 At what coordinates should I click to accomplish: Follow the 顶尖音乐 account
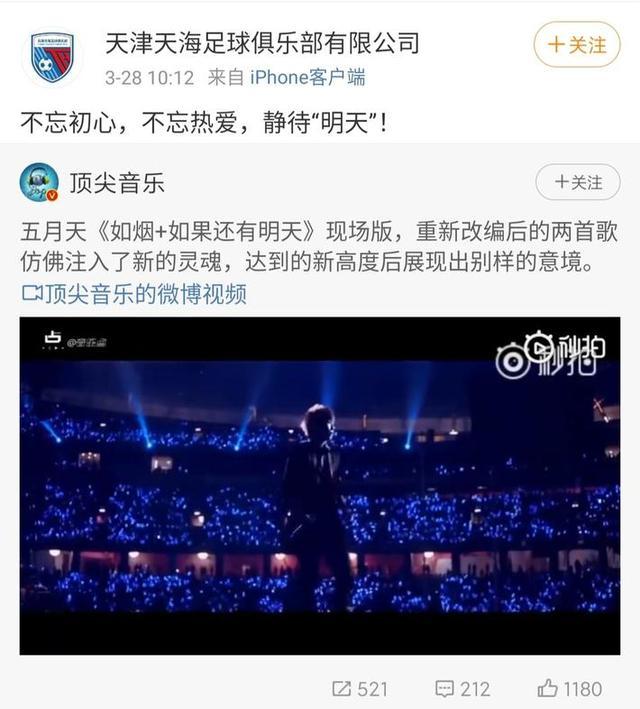(x=577, y=183)
